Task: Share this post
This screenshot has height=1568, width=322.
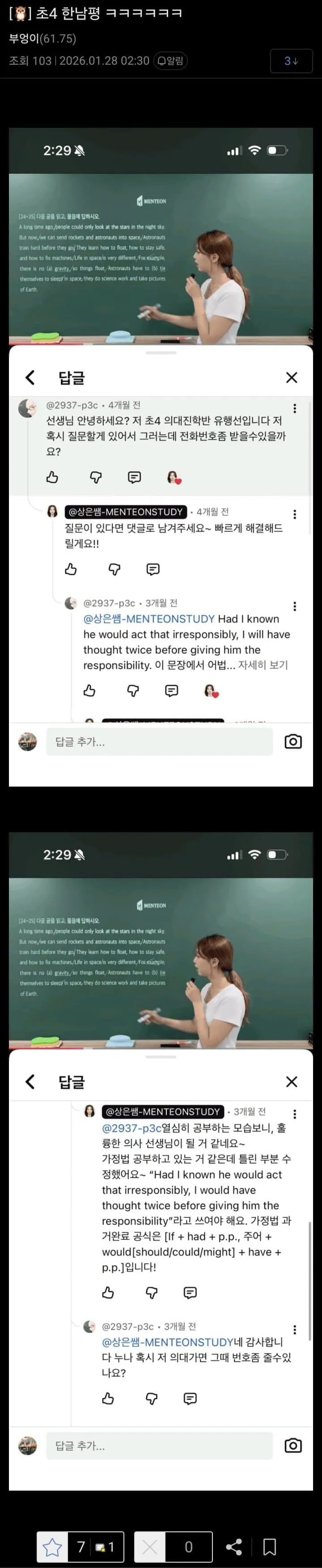Action: 233,1546
